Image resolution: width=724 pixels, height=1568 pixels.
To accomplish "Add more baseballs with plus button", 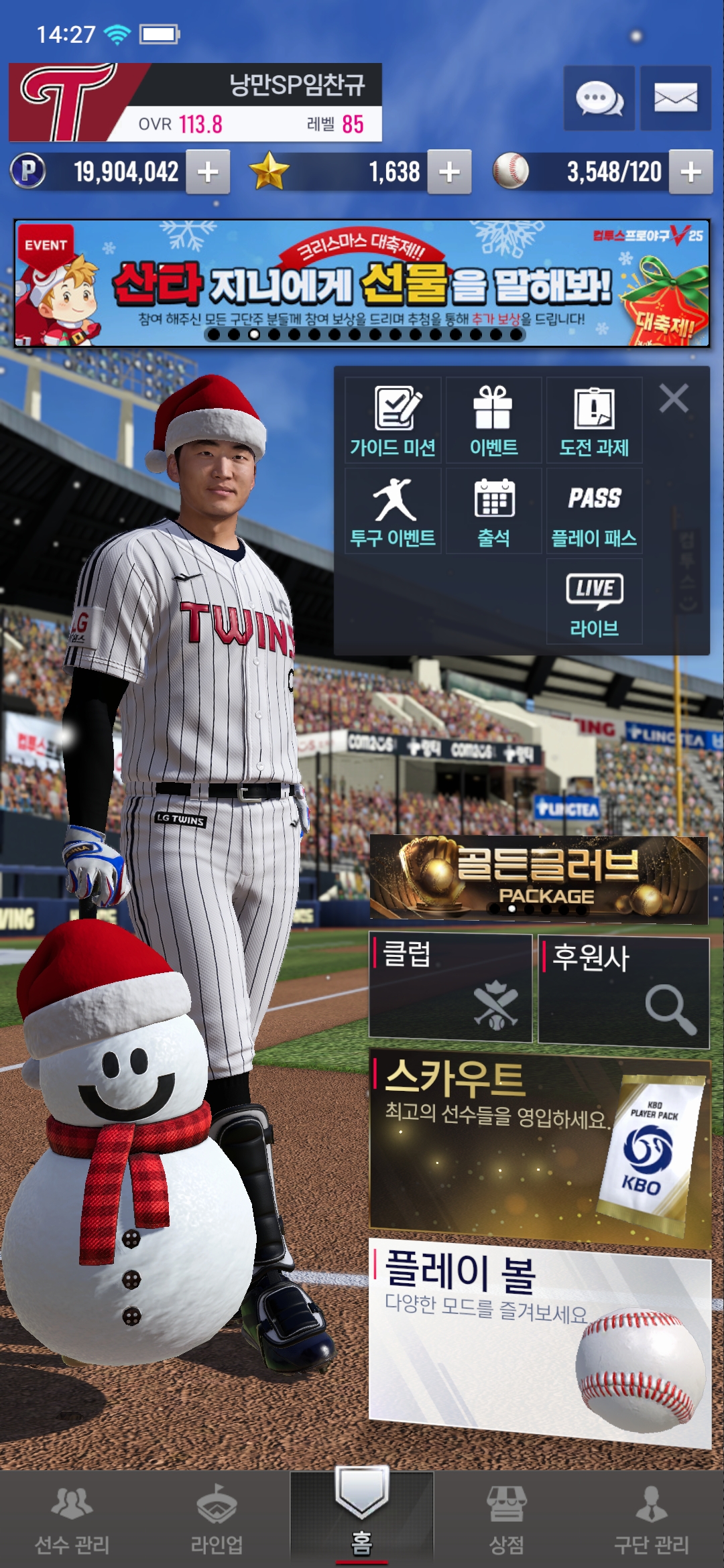I will (690, 172).
